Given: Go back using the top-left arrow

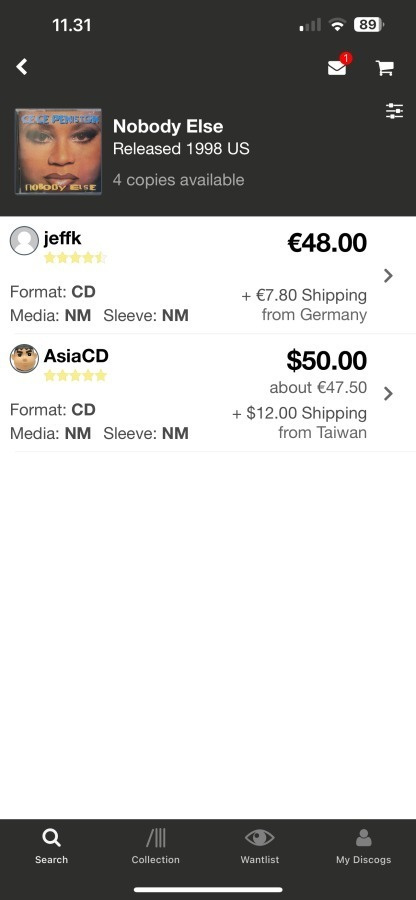Looking at the screenshot, I should click(x=22, y=67).
